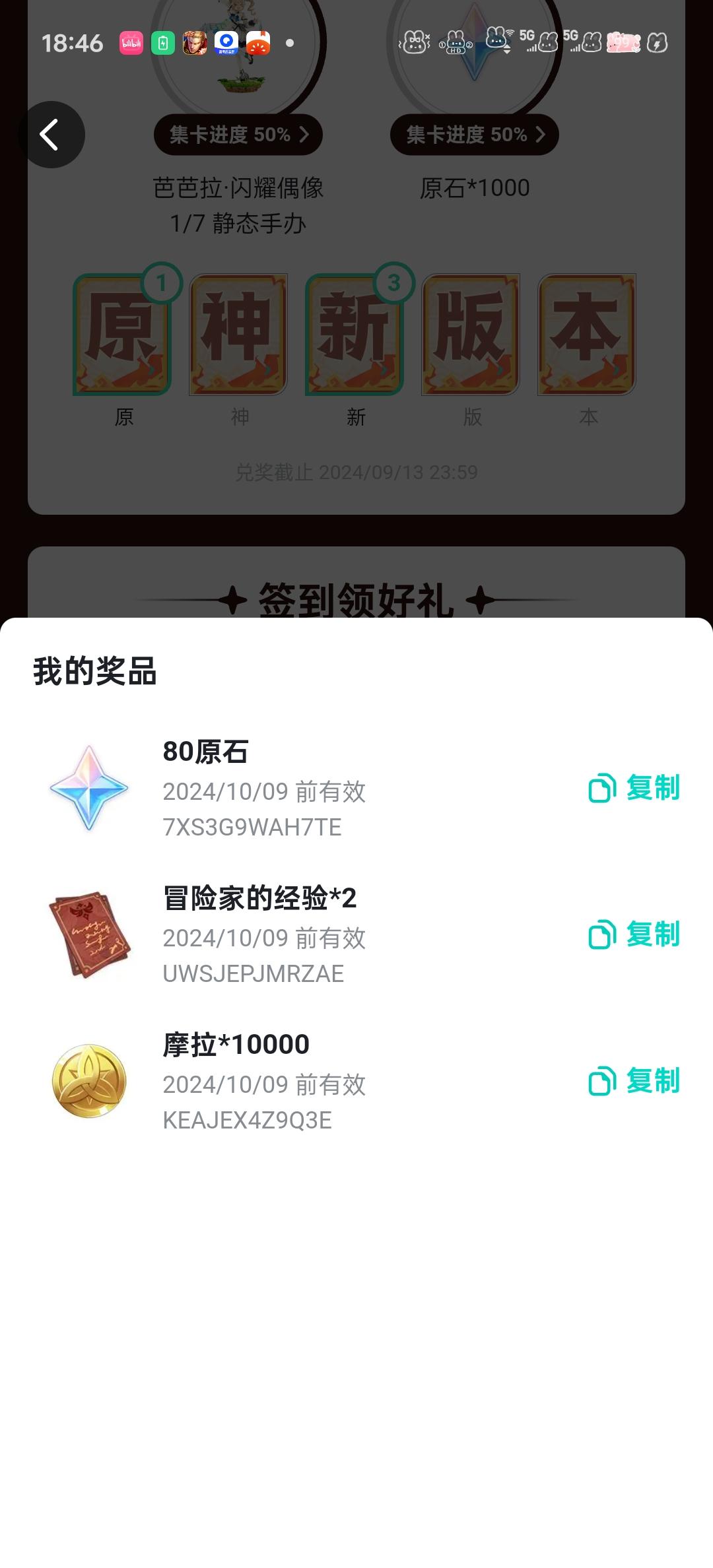Tap the 摩拉 gold coin icon
The image size is (713, 1568).
click(89, 1082)
